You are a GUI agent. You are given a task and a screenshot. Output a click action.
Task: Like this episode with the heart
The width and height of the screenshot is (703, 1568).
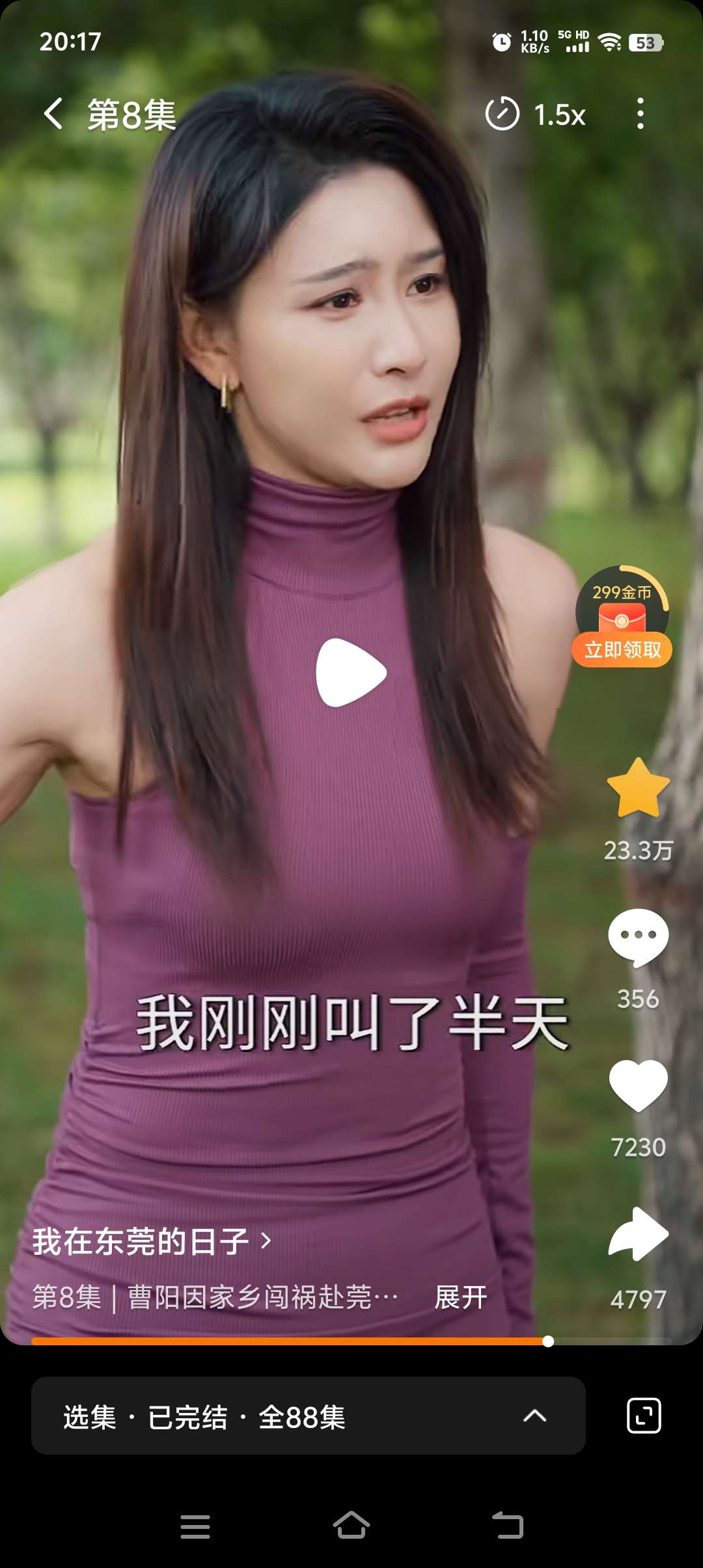[638, 1085]
